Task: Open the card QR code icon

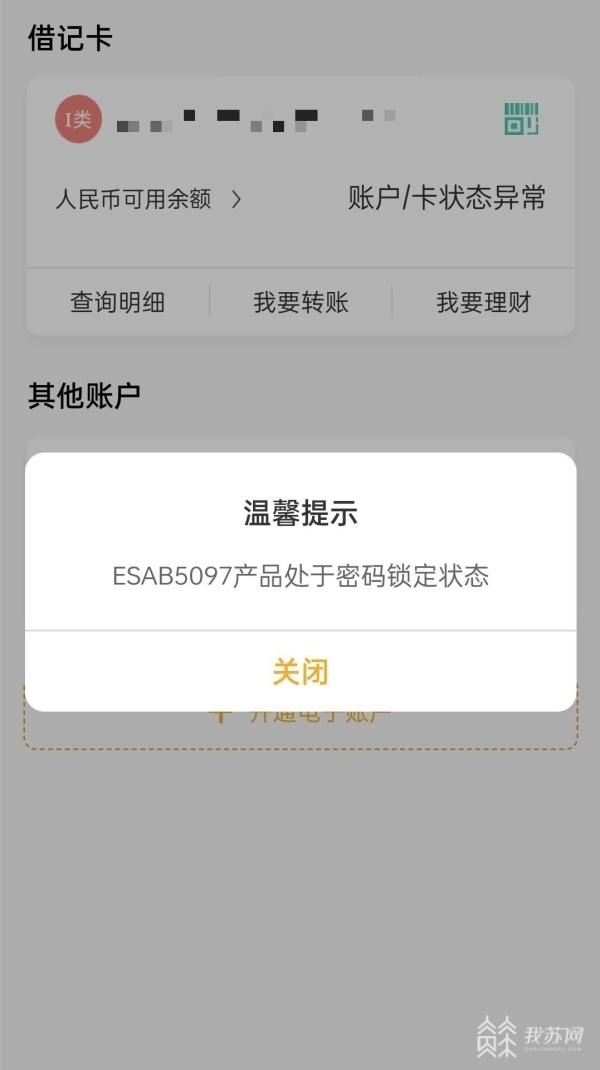Action: click(x=522, y=119)
